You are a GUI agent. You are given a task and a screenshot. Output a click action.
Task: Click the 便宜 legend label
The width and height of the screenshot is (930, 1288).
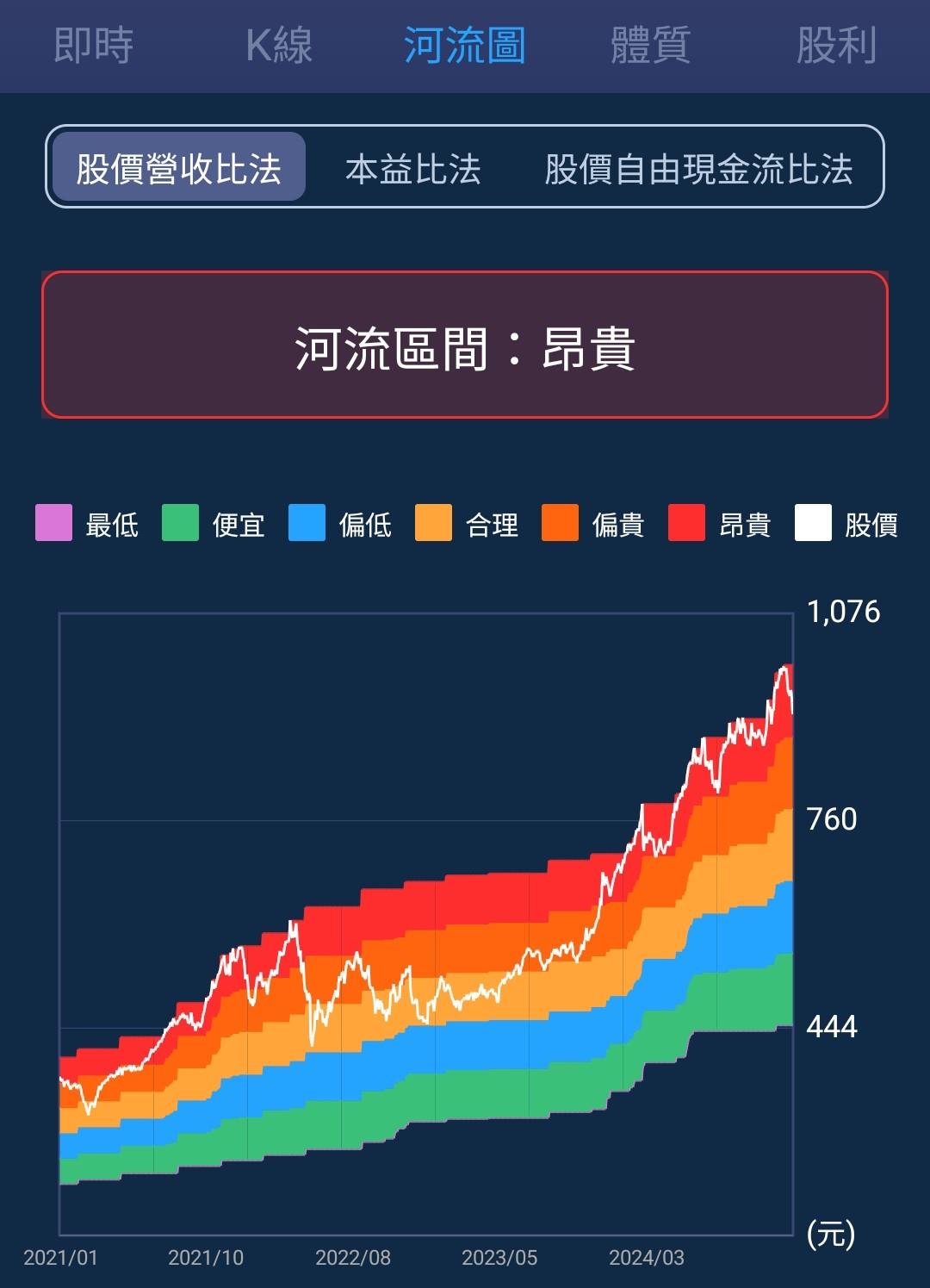coord(238,524)
